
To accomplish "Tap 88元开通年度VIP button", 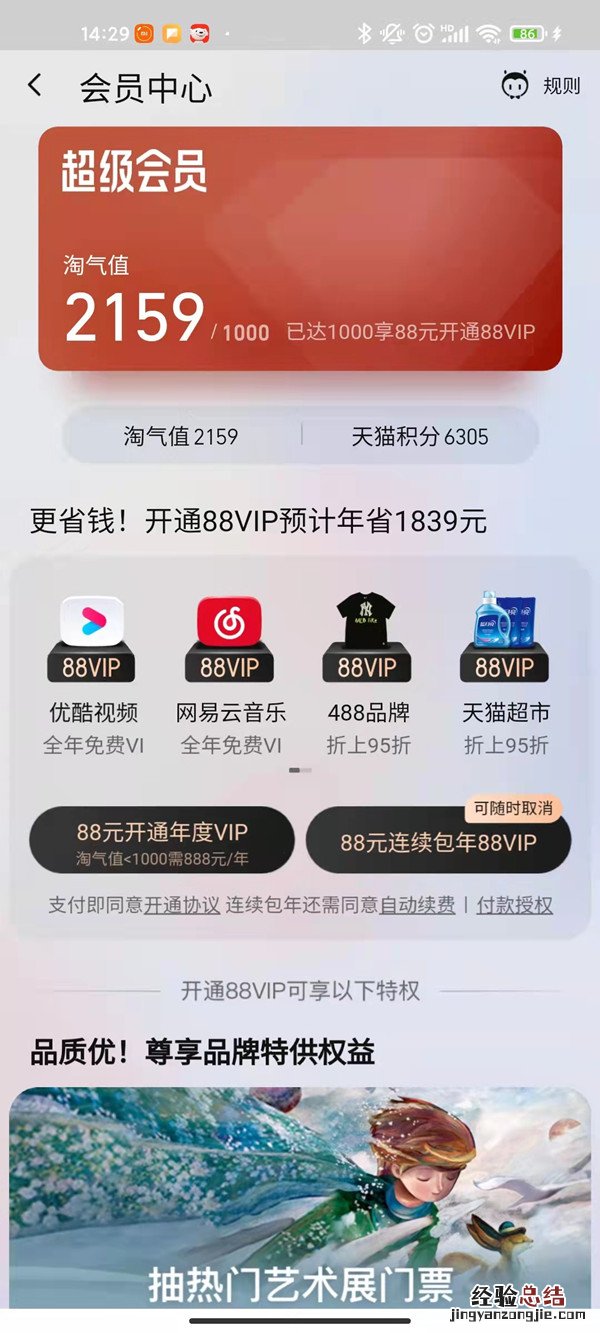I will (162, 841).
